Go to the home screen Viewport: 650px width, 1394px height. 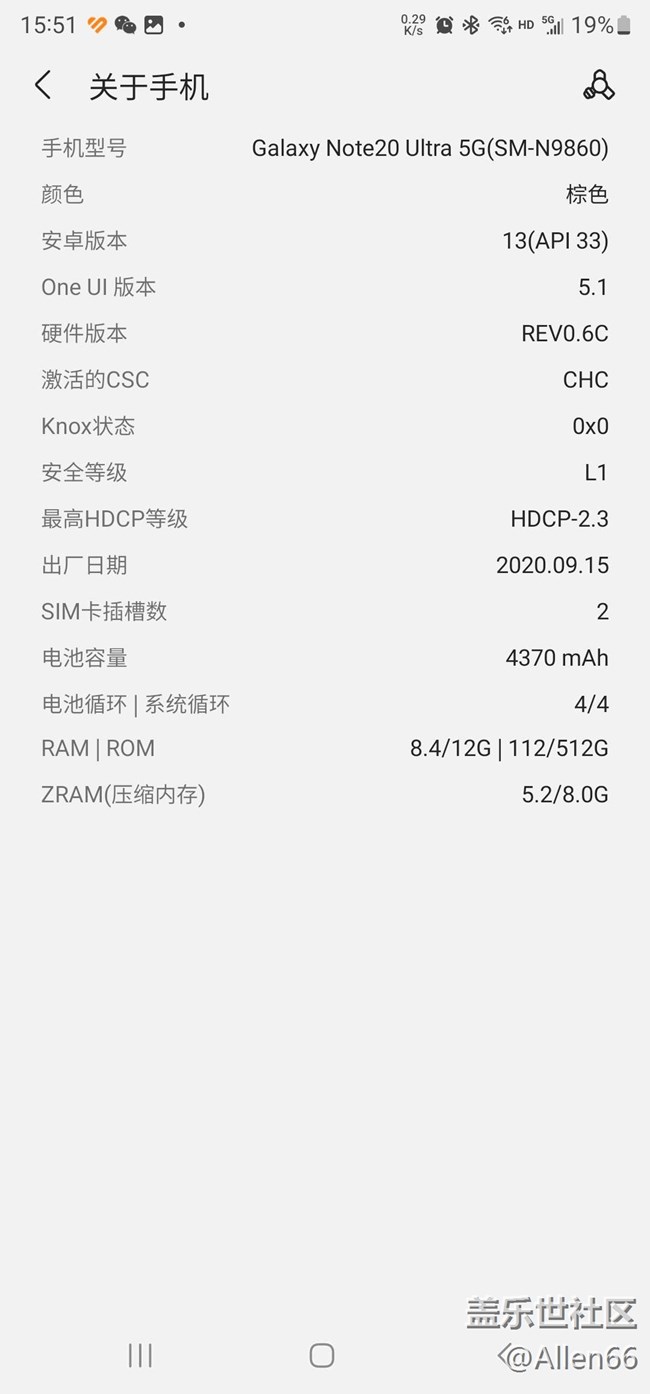click(x=322, y=1355)
